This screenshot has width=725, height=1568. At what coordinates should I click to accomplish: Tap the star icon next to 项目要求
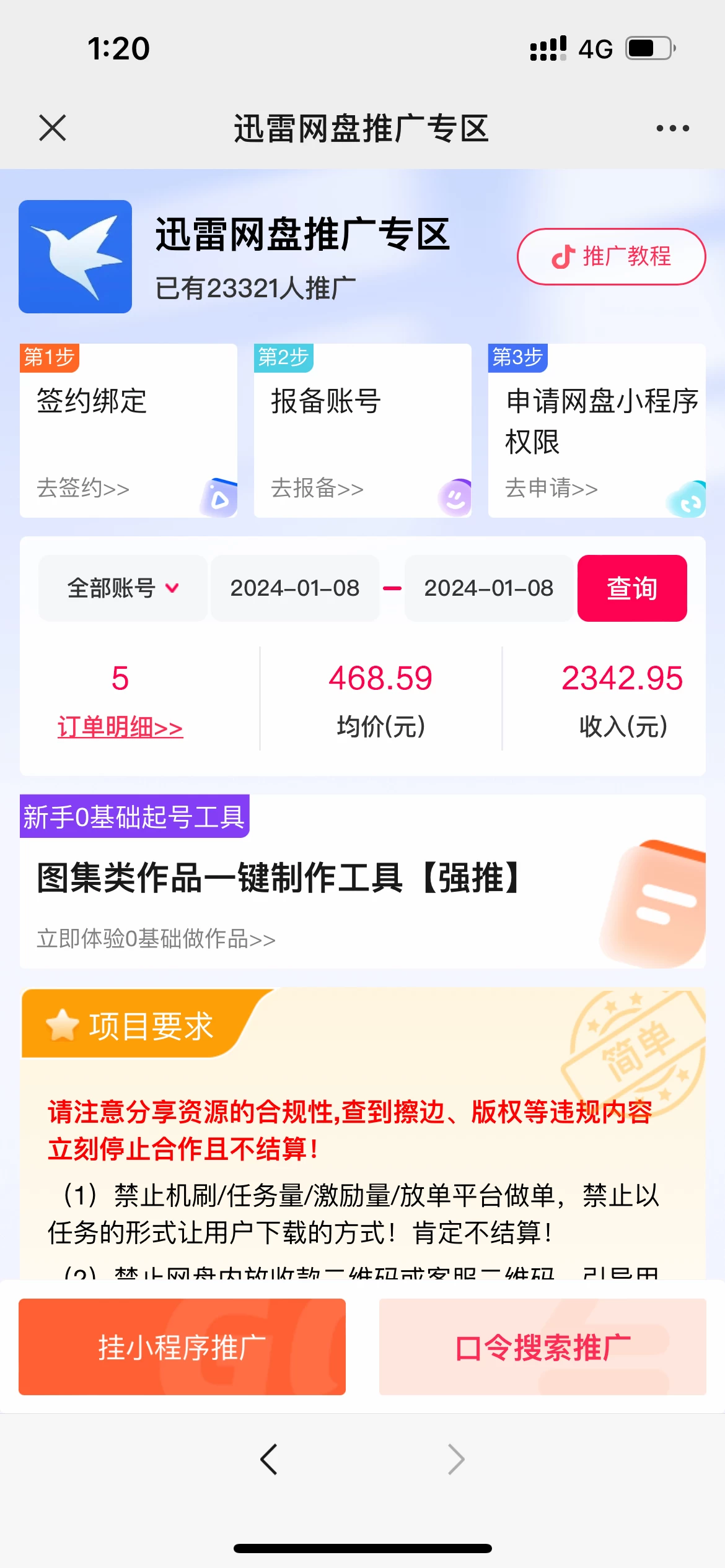click(63, 1025)
